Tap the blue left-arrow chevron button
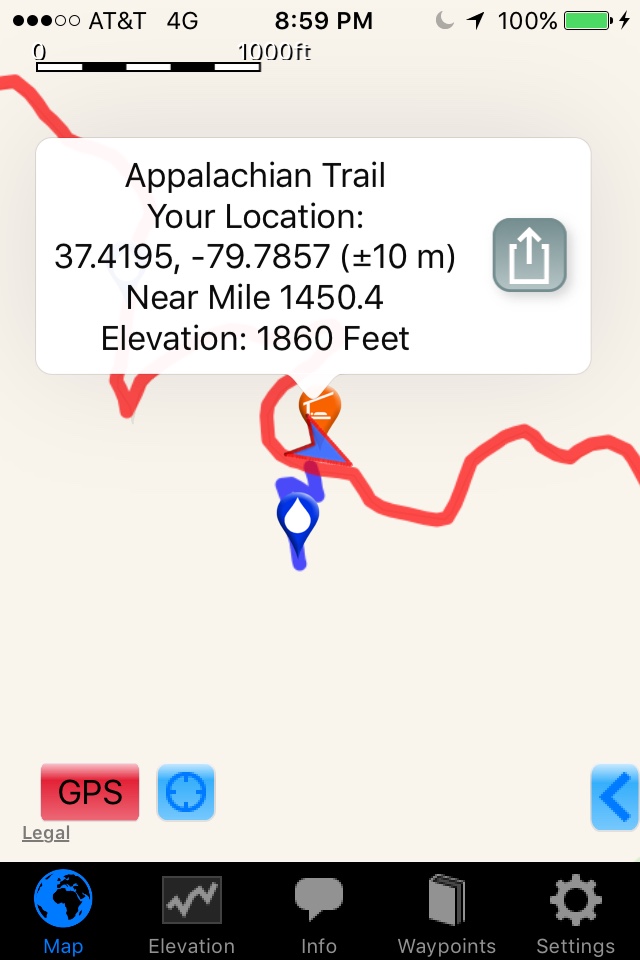Viewport: 640px width, 960px height. (614, 797)
